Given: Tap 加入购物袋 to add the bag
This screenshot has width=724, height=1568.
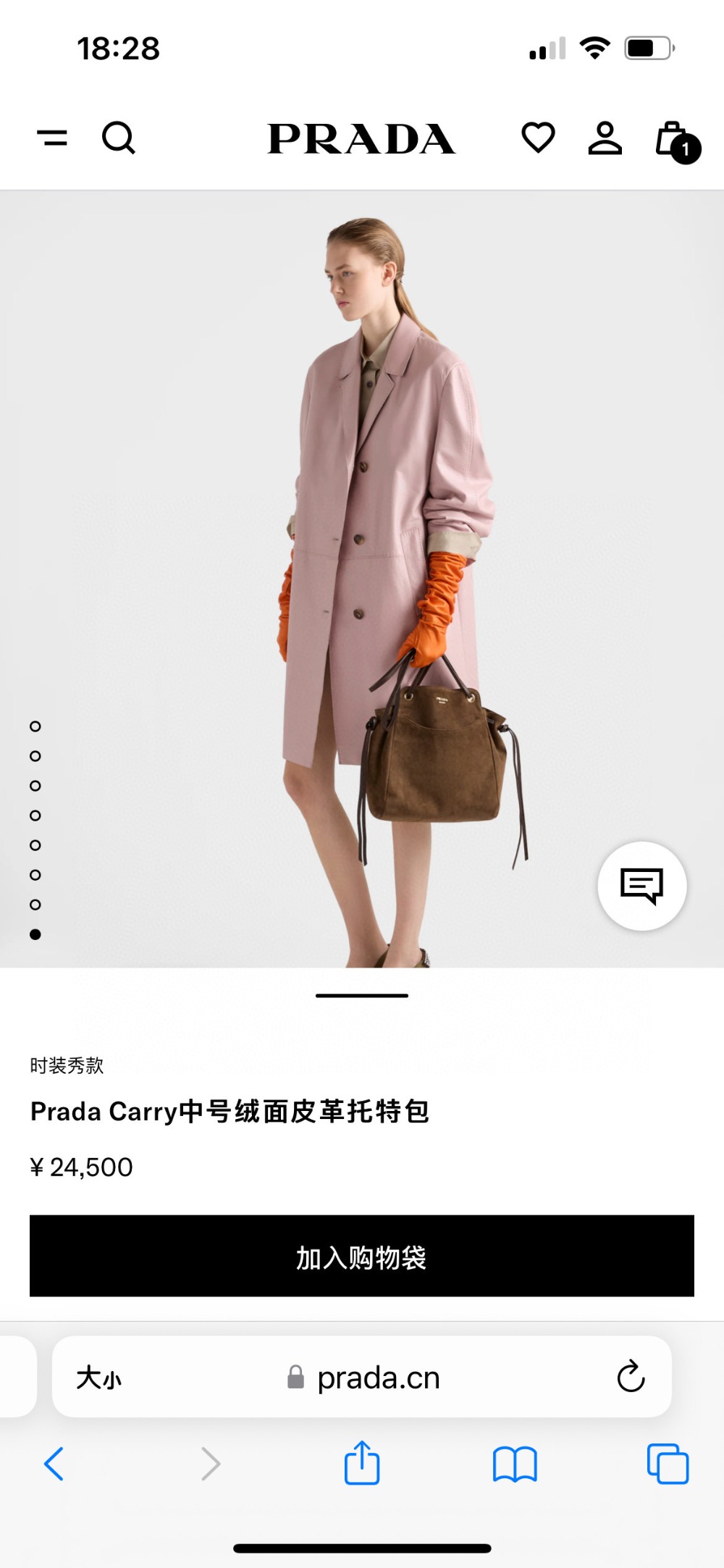Looking at the screenshot, I should pos(362,1257).
